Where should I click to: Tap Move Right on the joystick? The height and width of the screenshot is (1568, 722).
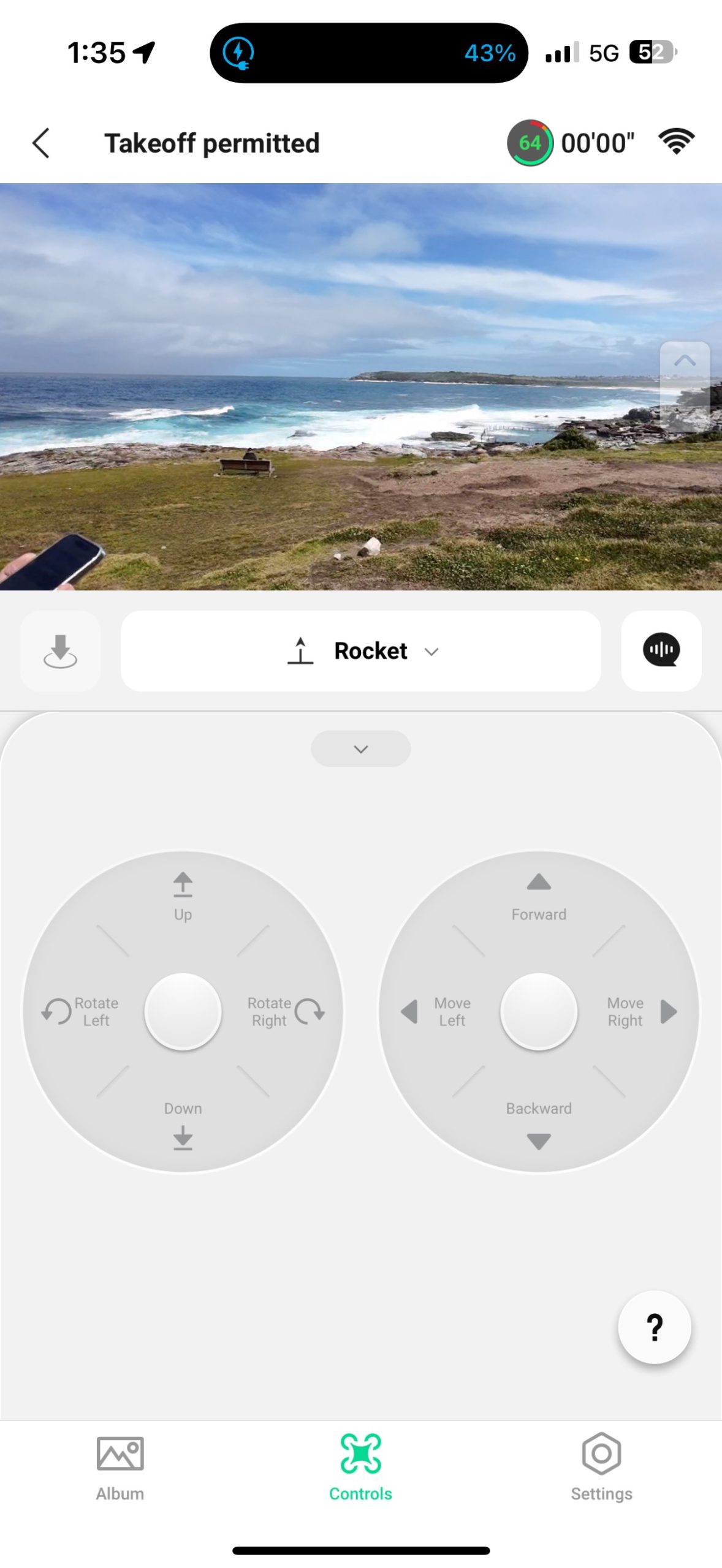[640, 1011]
